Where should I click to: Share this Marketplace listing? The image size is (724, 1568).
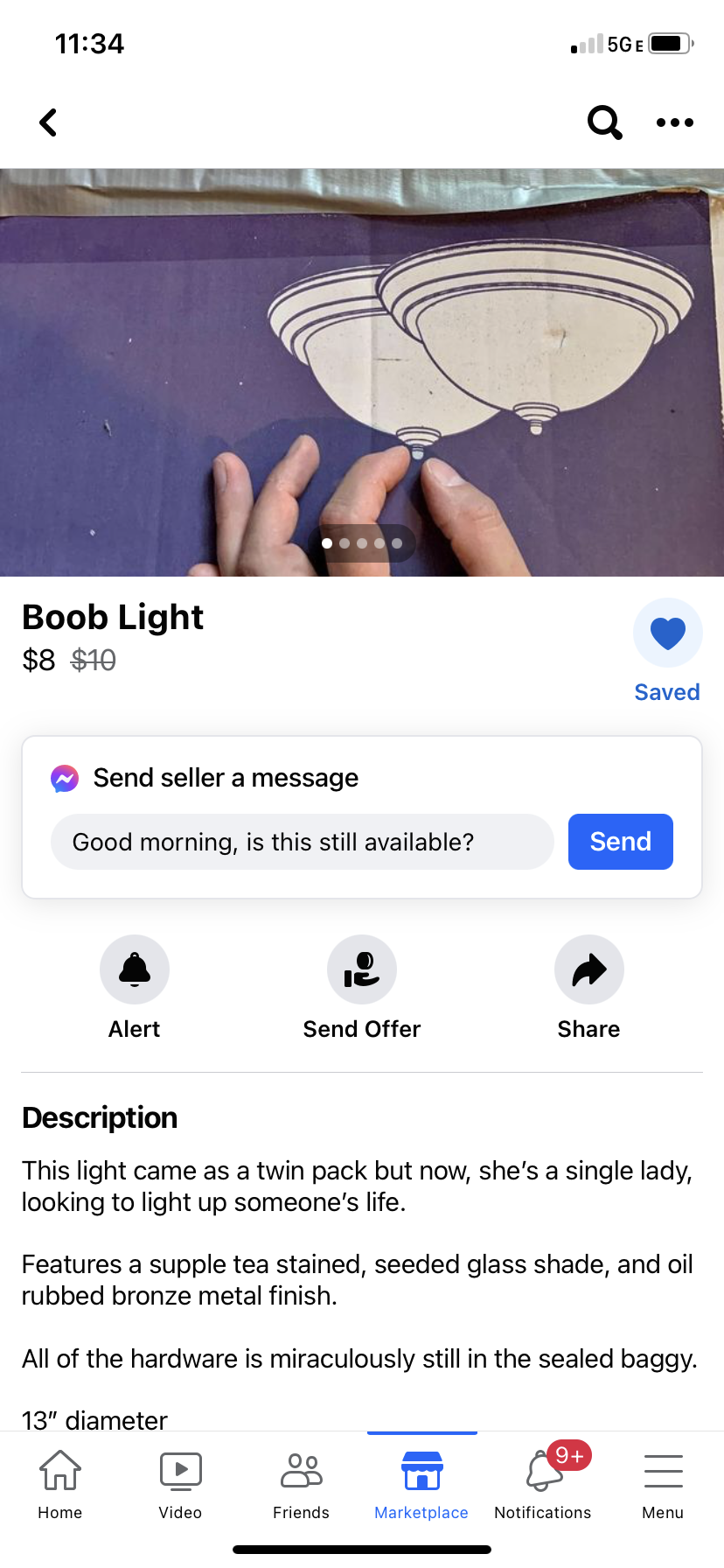[588, 969]
